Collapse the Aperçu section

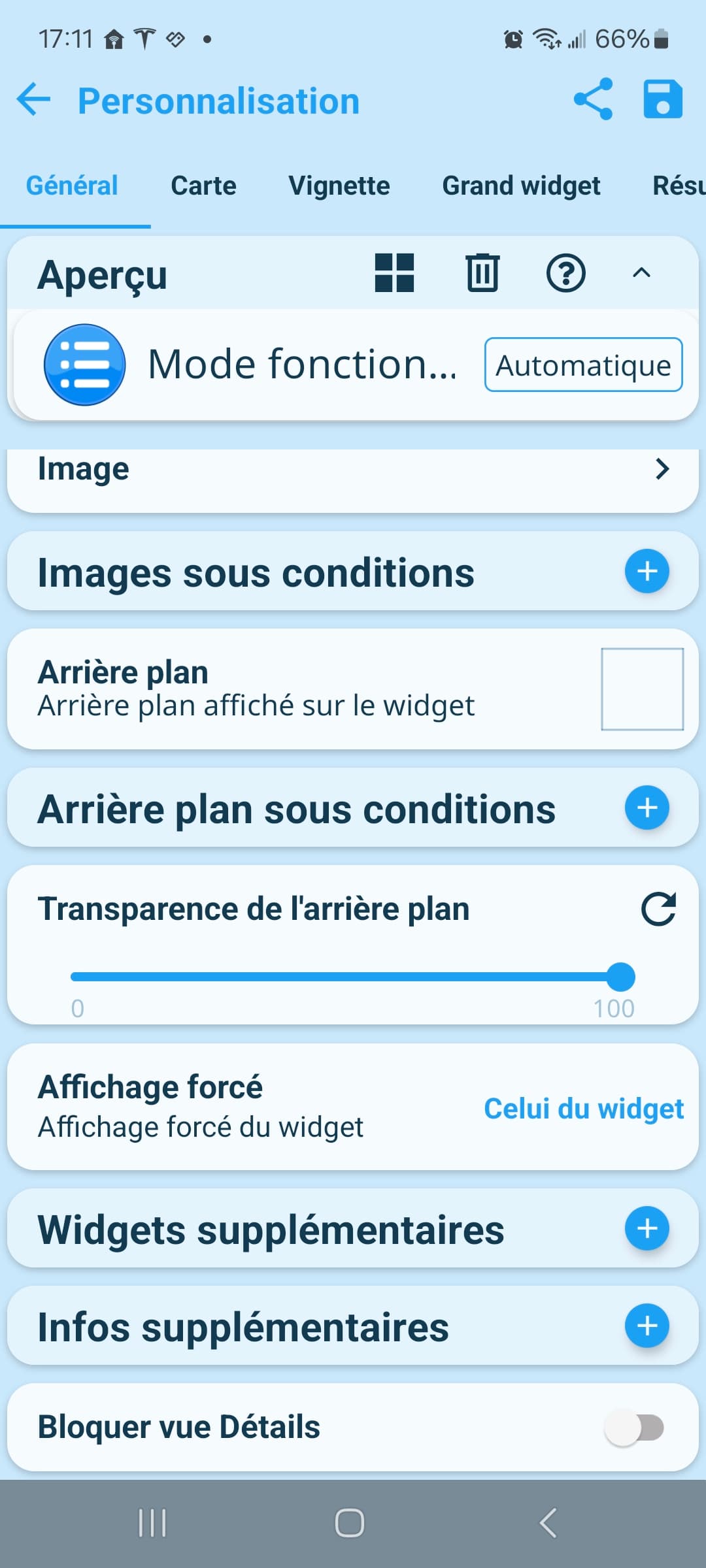click(642, 273)
